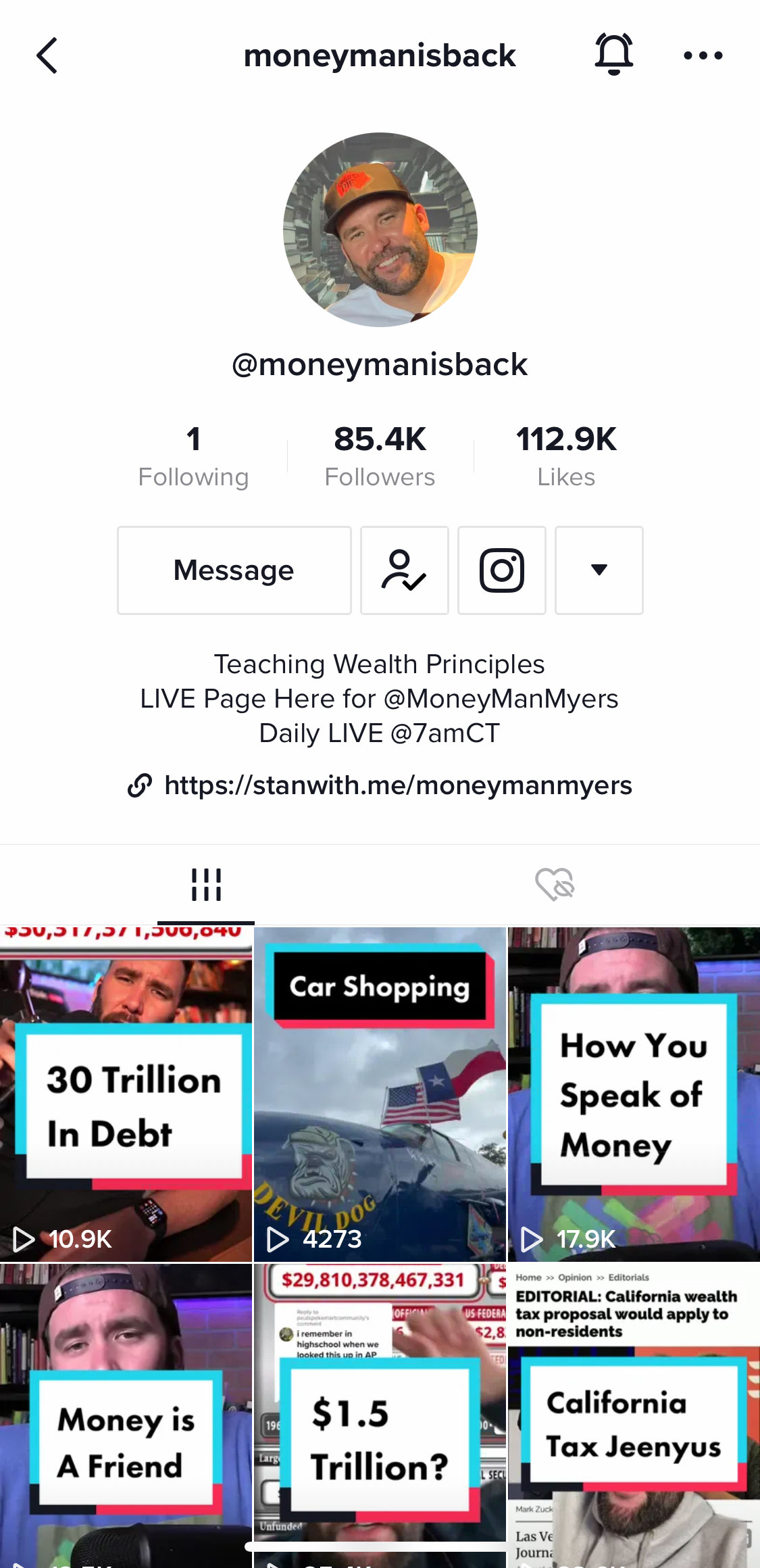View the 85.4K Followers list
Screen dimensions: 760x1568
[x=380, y=456]
